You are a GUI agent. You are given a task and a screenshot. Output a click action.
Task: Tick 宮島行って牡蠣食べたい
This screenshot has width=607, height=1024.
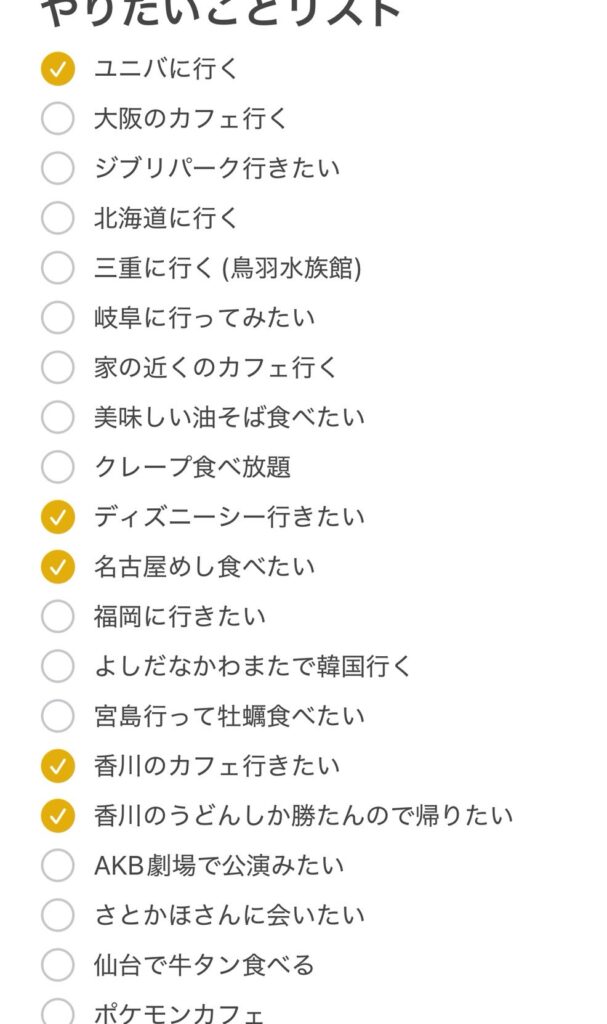click(57, 716)
